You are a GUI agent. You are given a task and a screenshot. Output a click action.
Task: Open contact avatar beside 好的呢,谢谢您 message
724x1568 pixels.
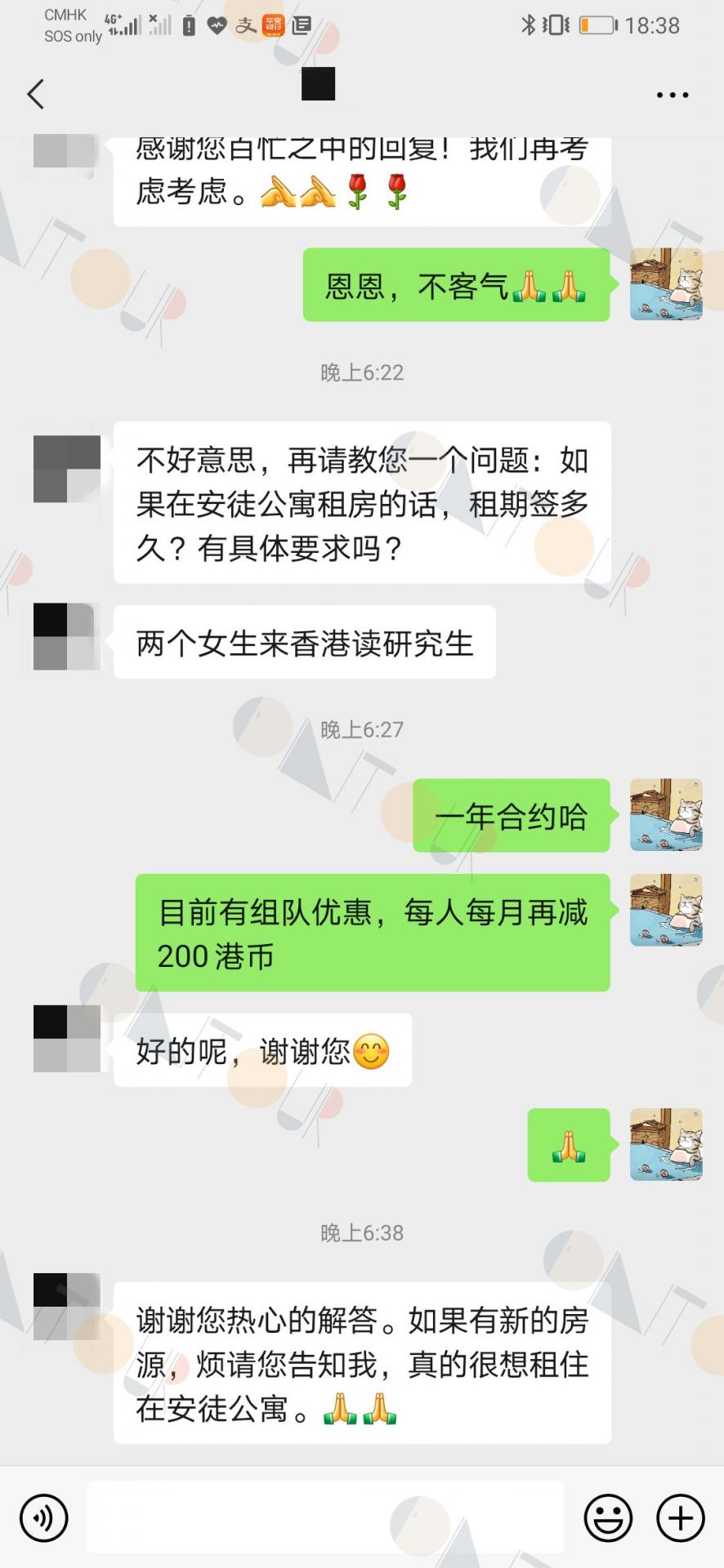point(67,1039)
